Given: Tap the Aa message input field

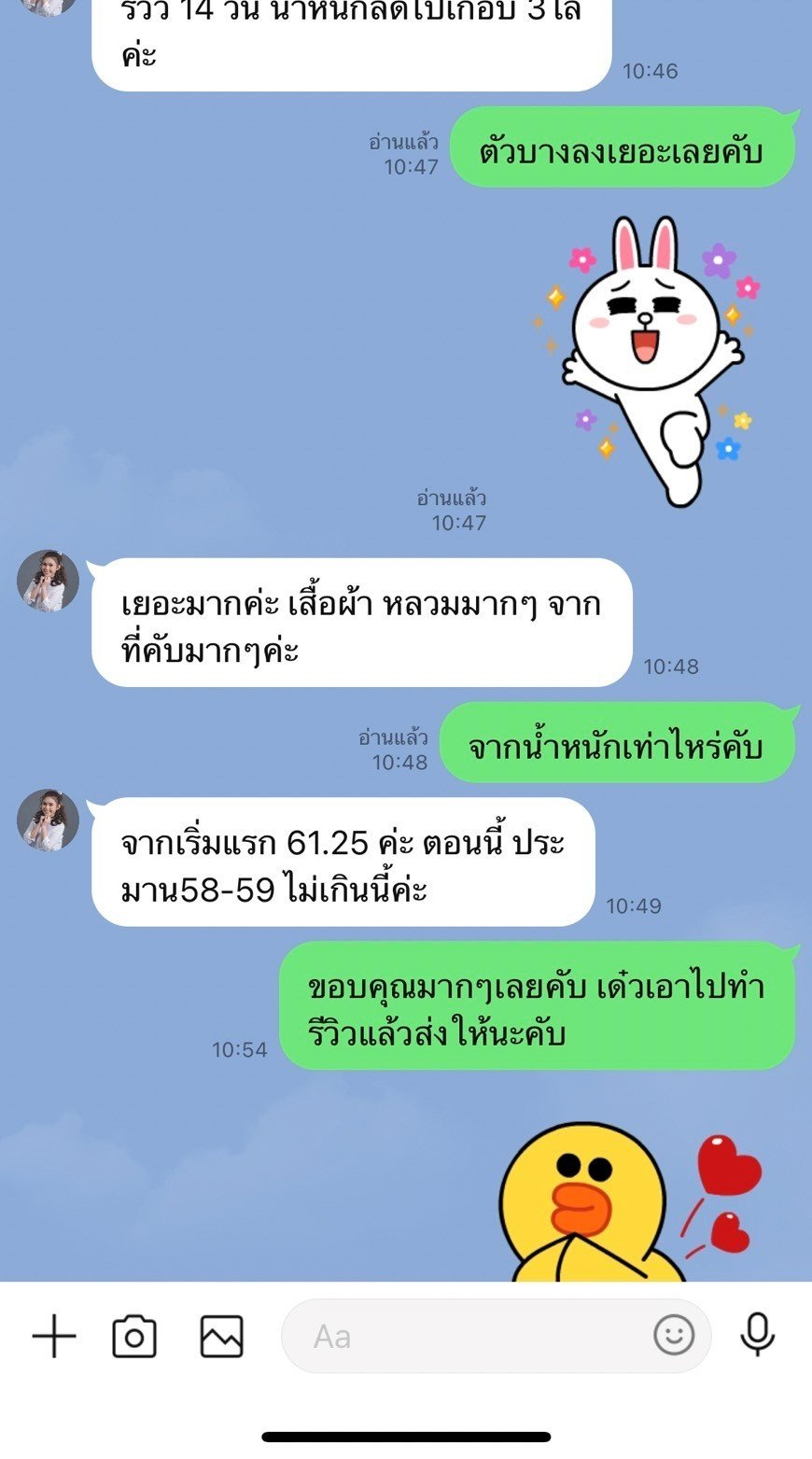Looking at the screenshot, I should coord(467,1337).
